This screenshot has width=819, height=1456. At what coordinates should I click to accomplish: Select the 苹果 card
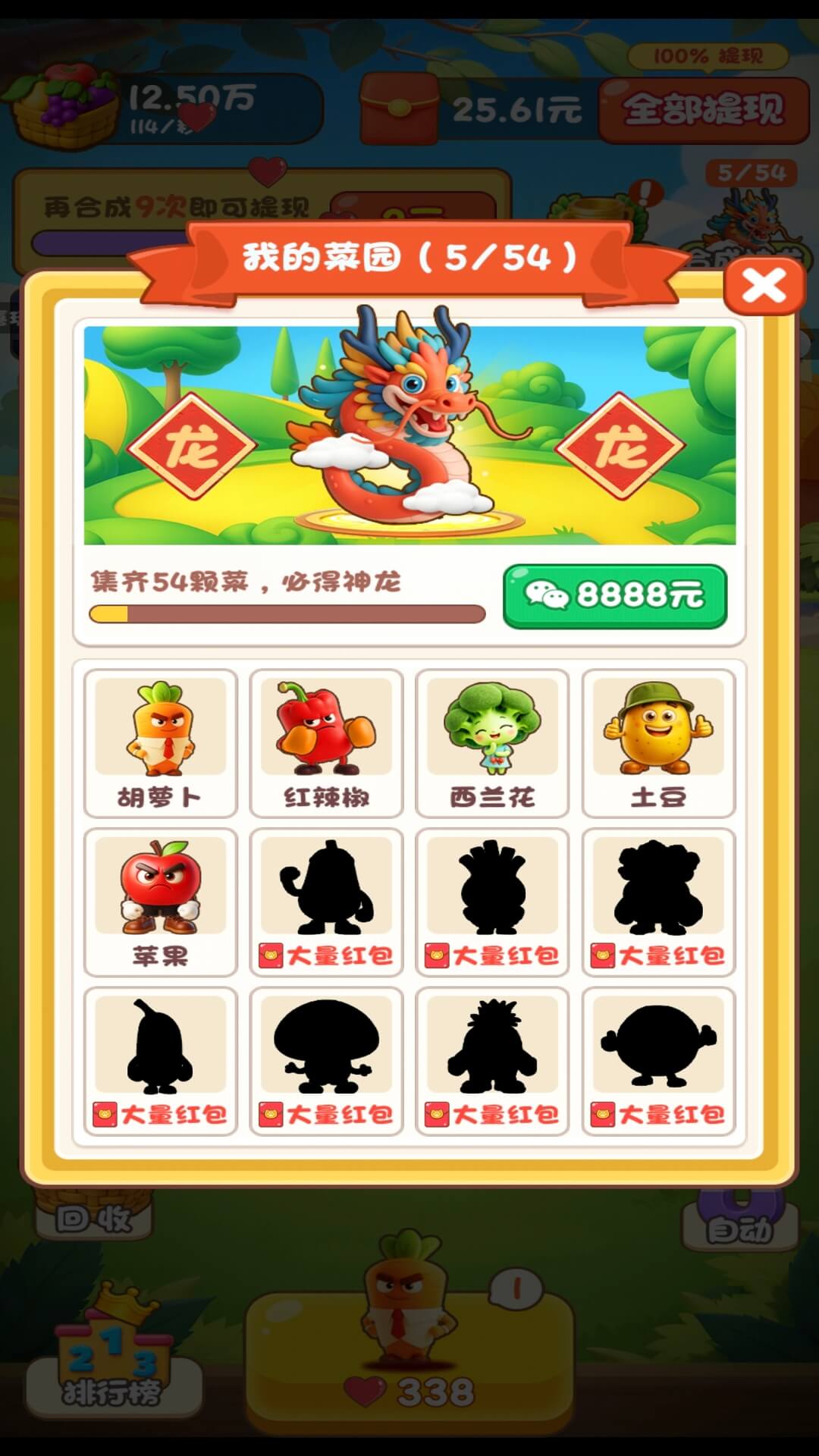[x=160, y=902]
